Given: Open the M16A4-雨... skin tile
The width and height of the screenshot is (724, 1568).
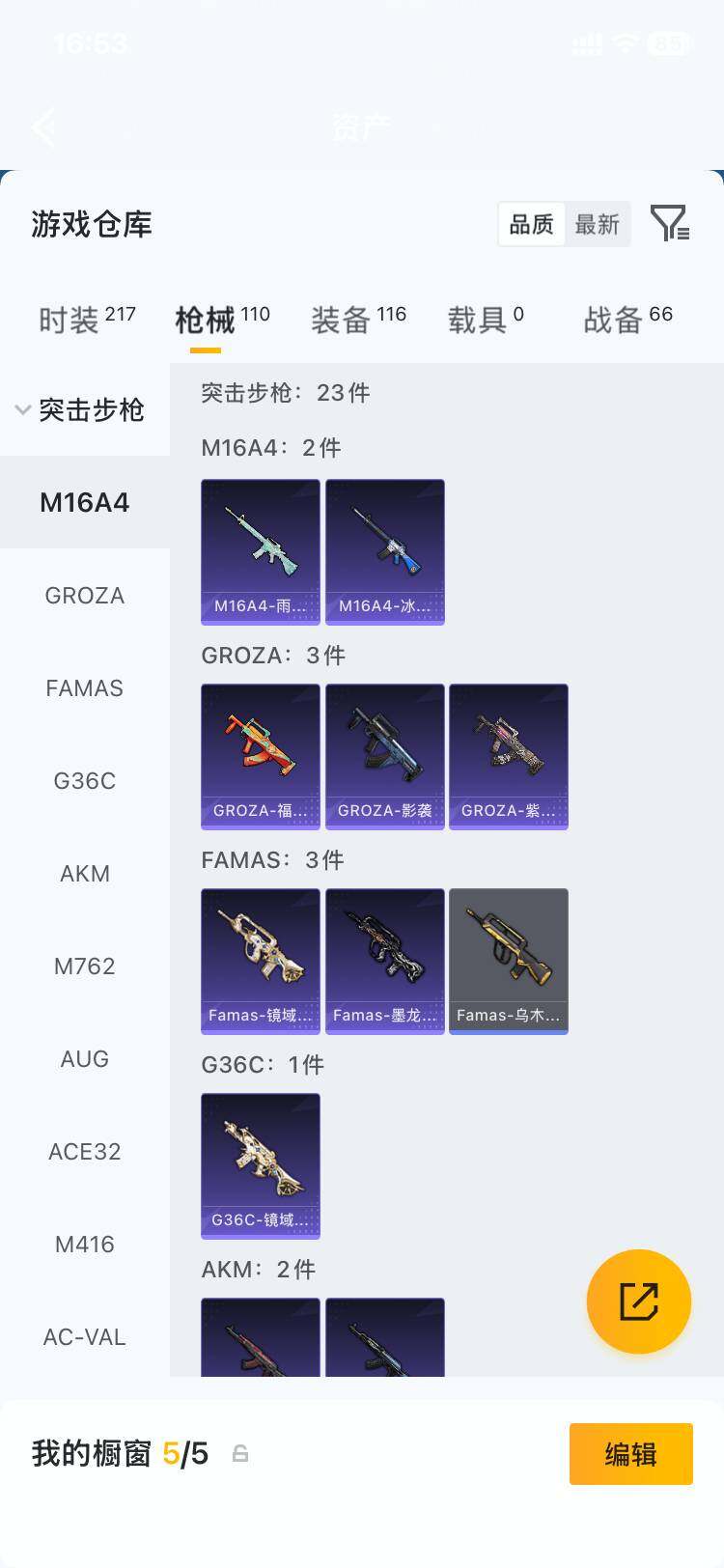Looking at the screenshot, I should [261, 552].
